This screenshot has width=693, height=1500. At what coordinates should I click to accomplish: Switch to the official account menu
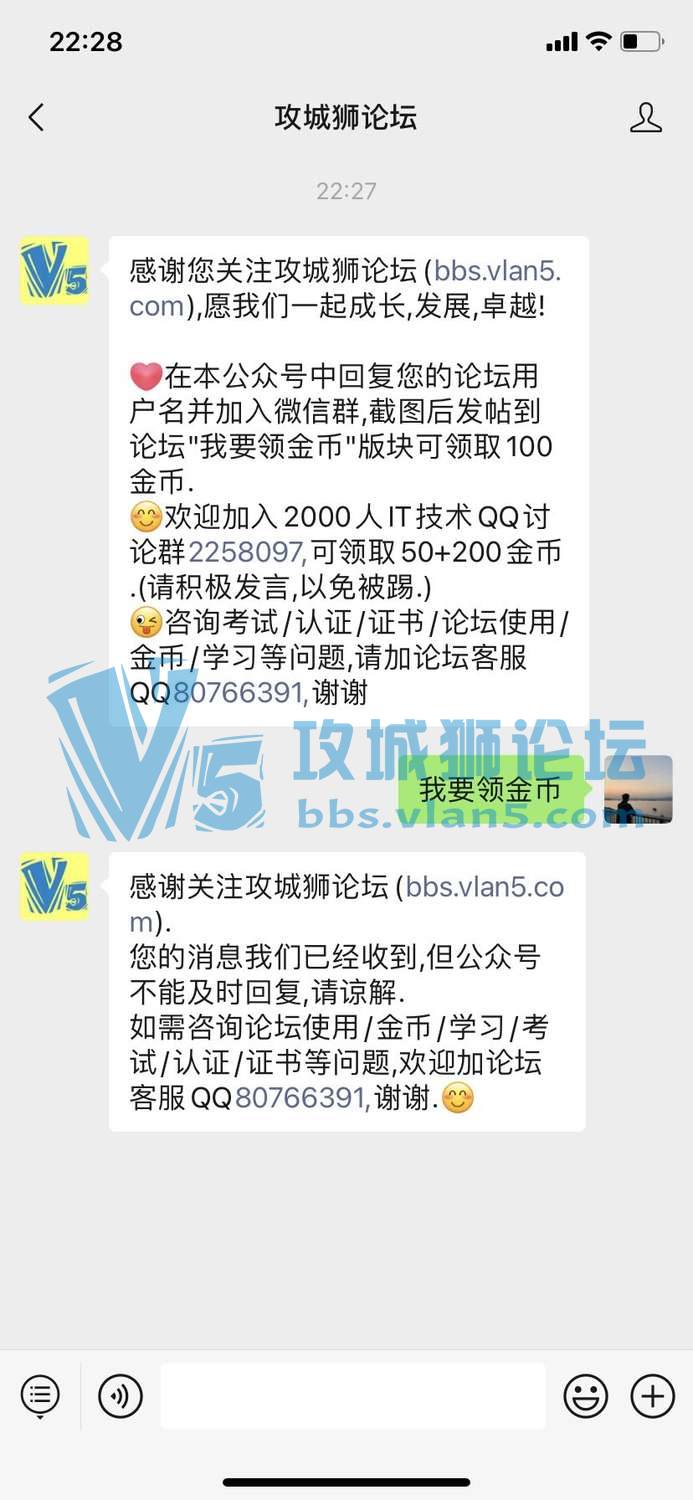(x=40, y=1395)
